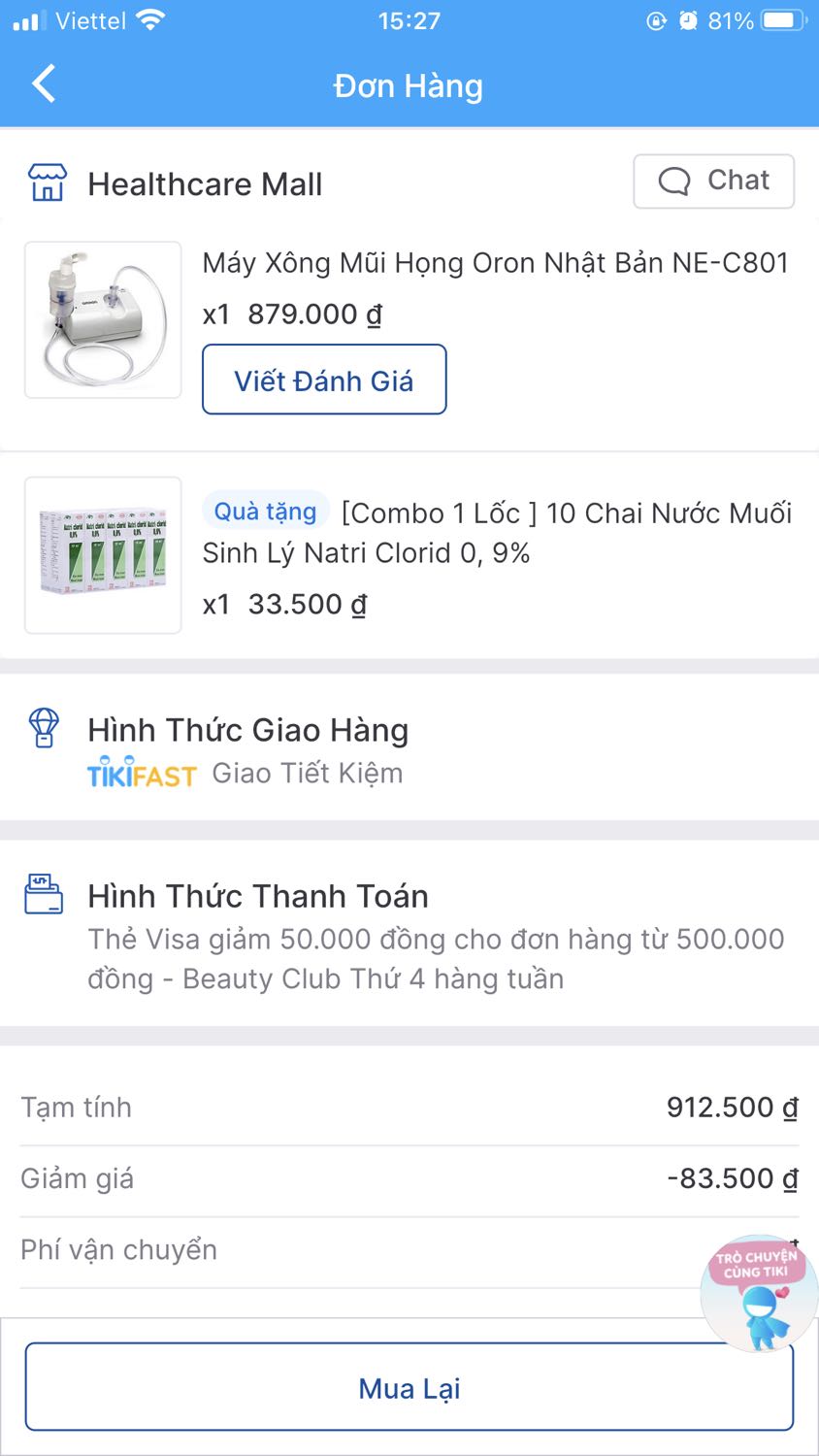Click the chat bubble icon beside Chat

point(673,181)
